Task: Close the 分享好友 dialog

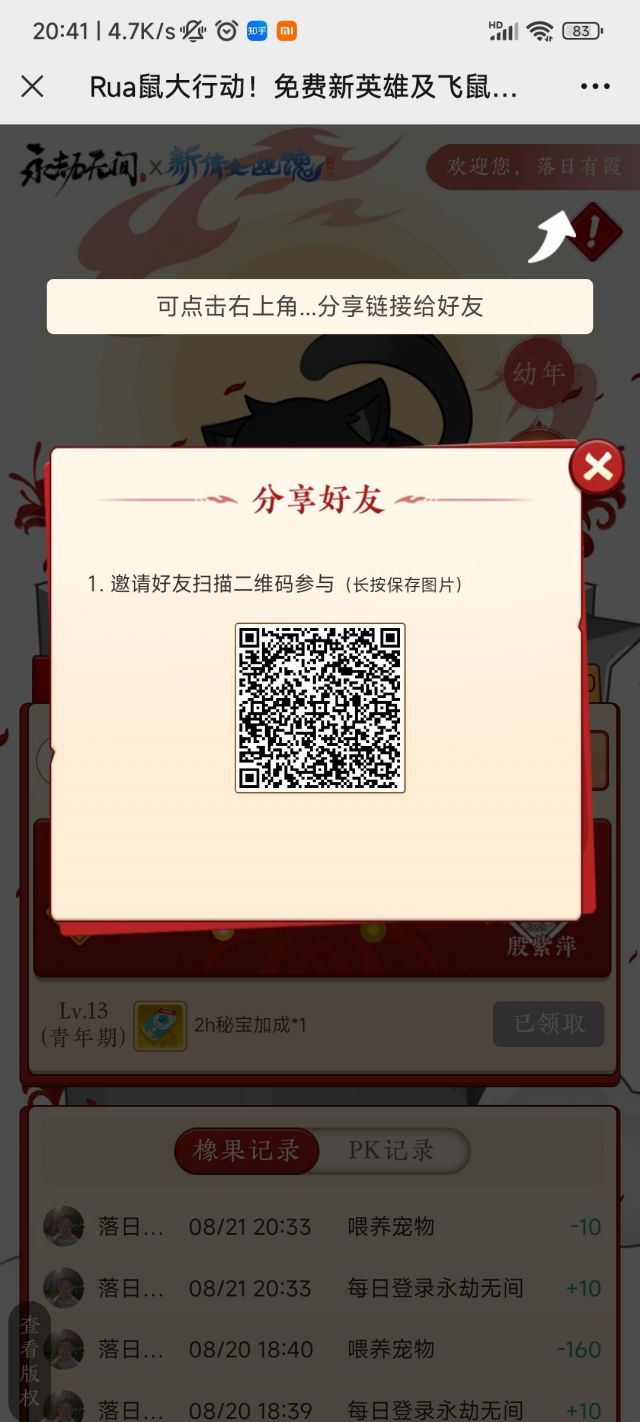Action: [597, 467]
